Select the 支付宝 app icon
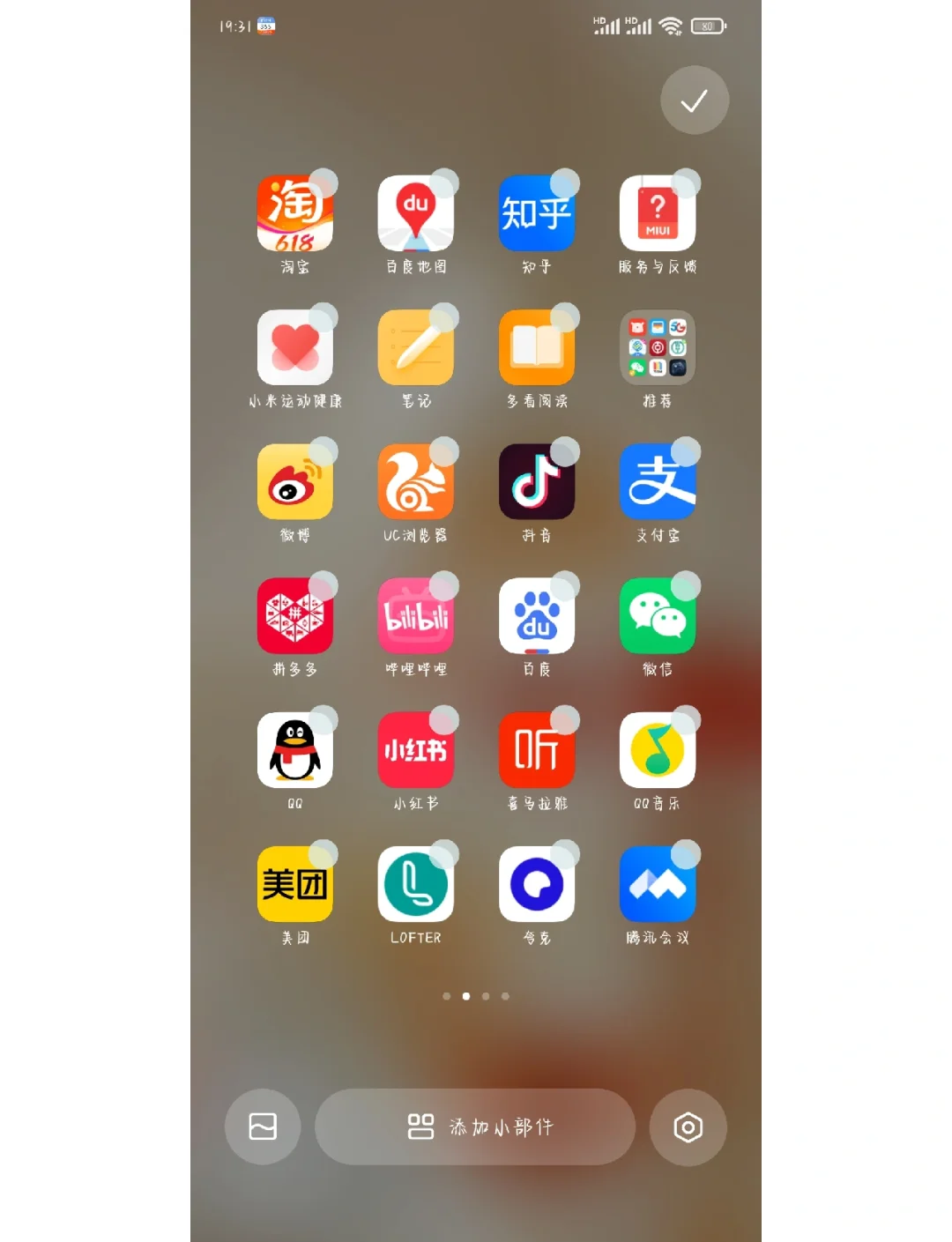The width and height of the screenshot is (952, 1242). click(x=658, y=482)
